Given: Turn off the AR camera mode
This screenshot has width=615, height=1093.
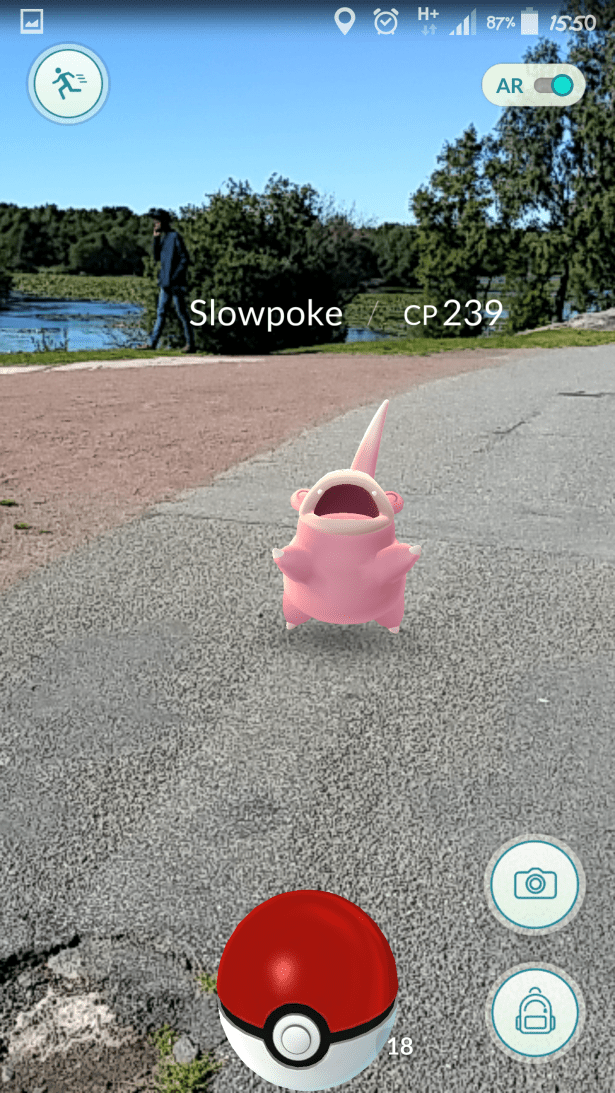Looking at the screenshot, I should point(553,86).
